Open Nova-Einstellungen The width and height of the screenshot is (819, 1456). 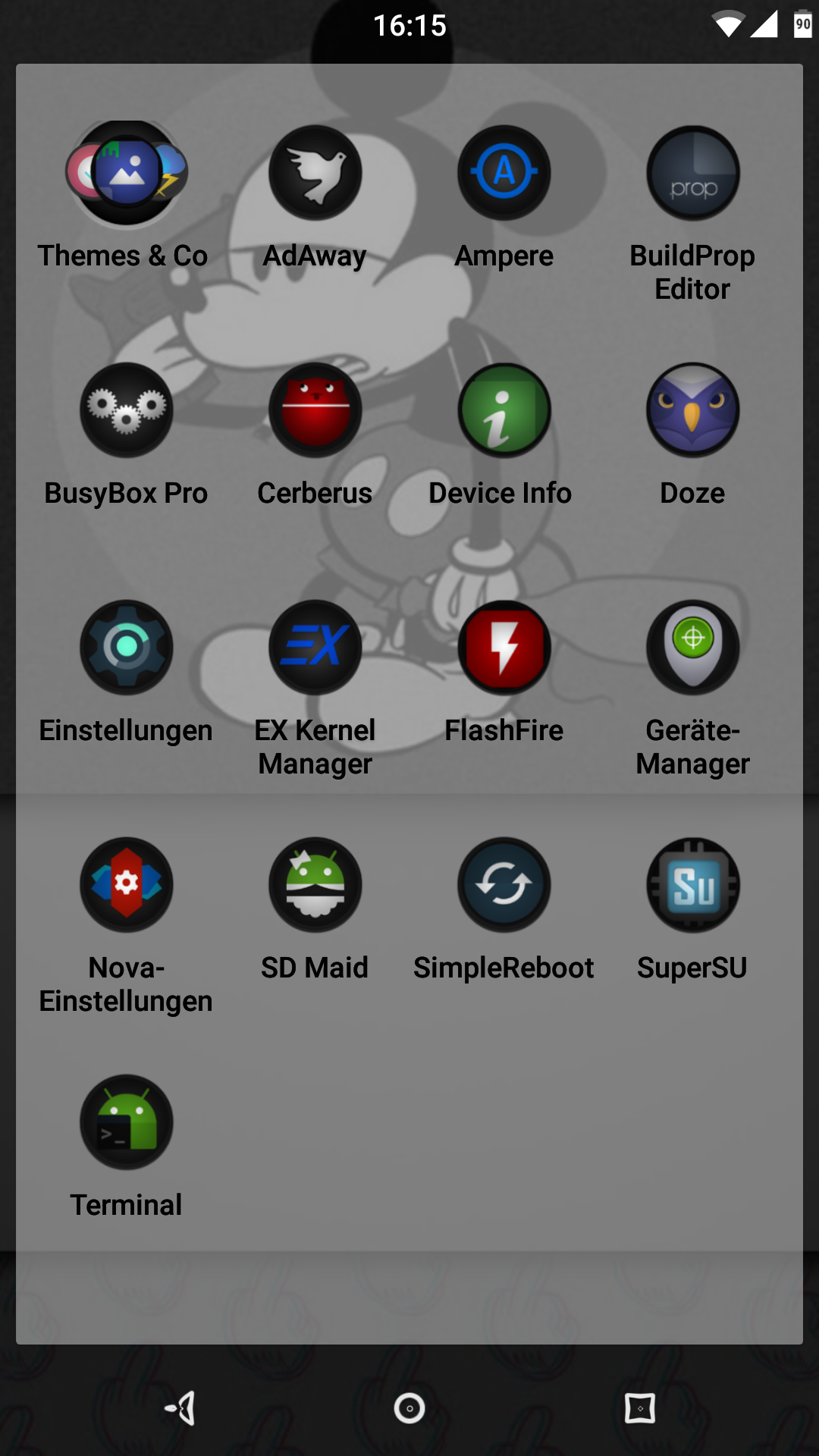coord(126,885)
